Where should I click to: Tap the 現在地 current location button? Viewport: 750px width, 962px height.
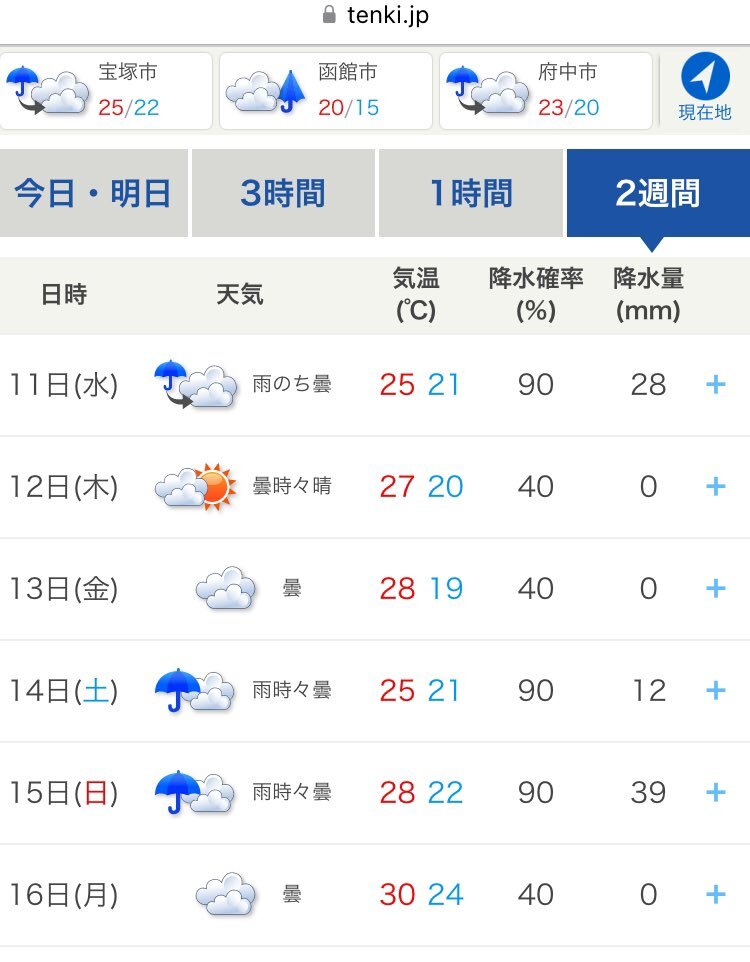tap(705, 89)
